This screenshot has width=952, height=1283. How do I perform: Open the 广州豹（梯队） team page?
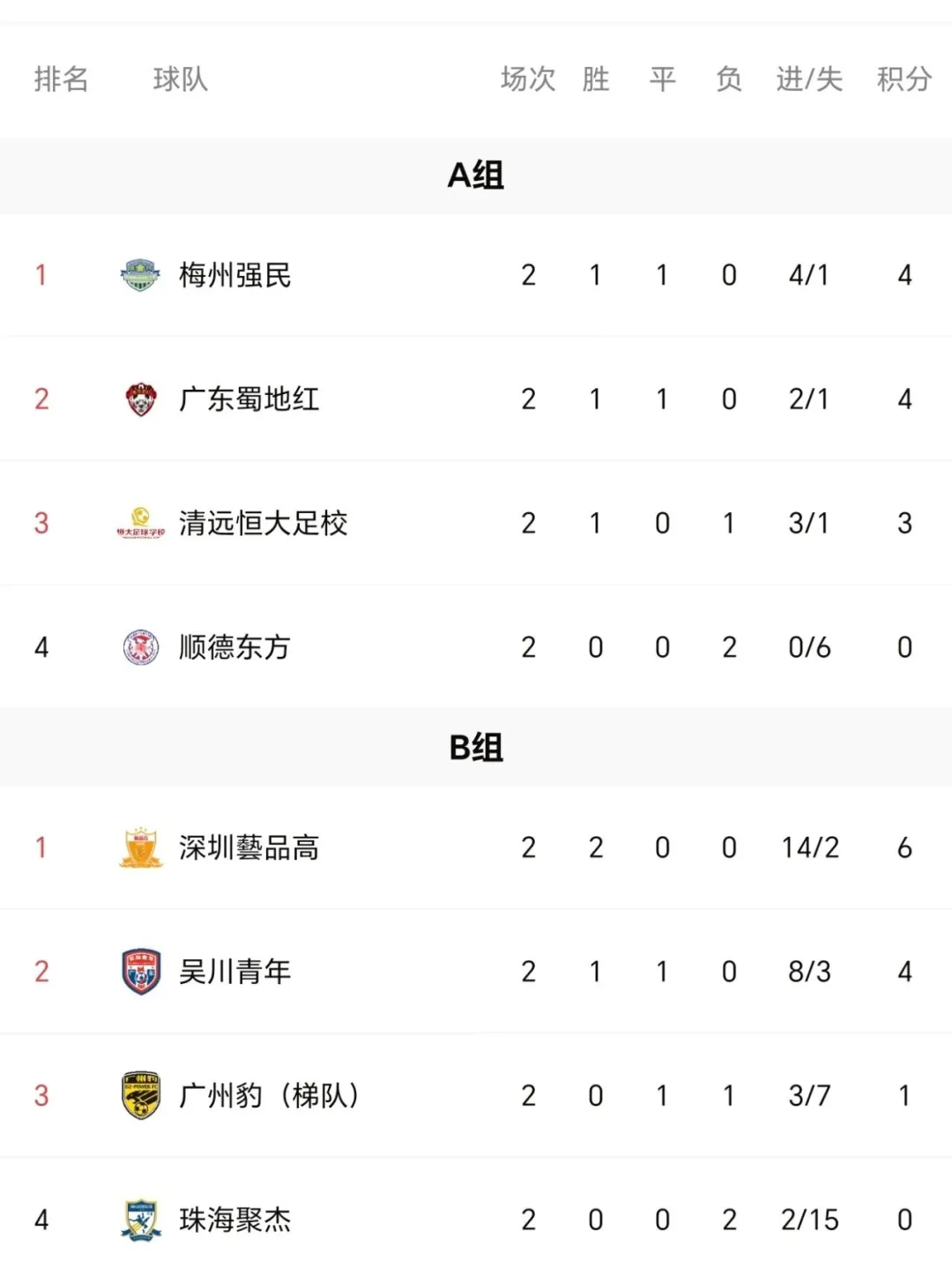pos(268,1096)
